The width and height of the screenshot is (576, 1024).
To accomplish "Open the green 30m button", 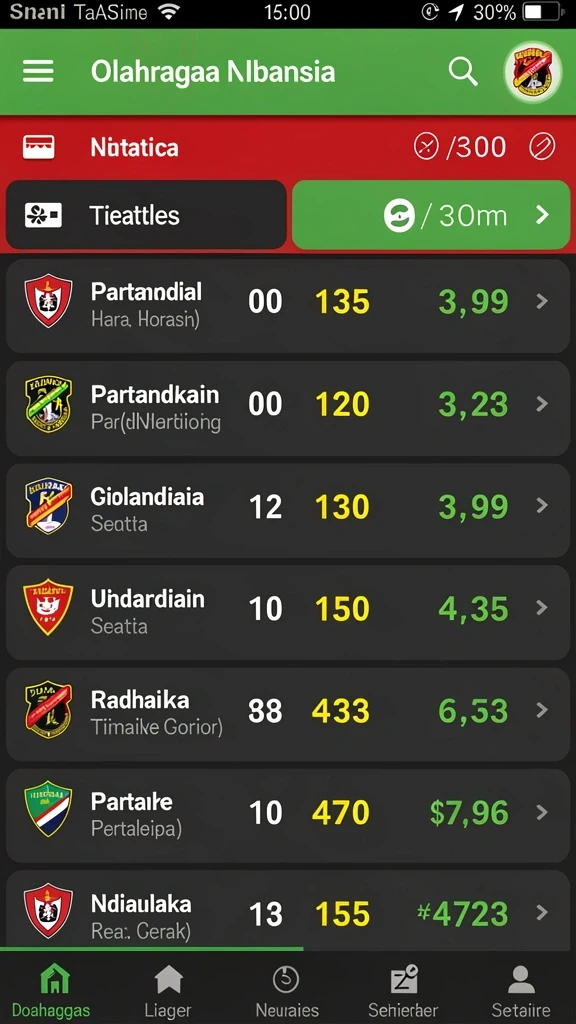I will point(431,215).
